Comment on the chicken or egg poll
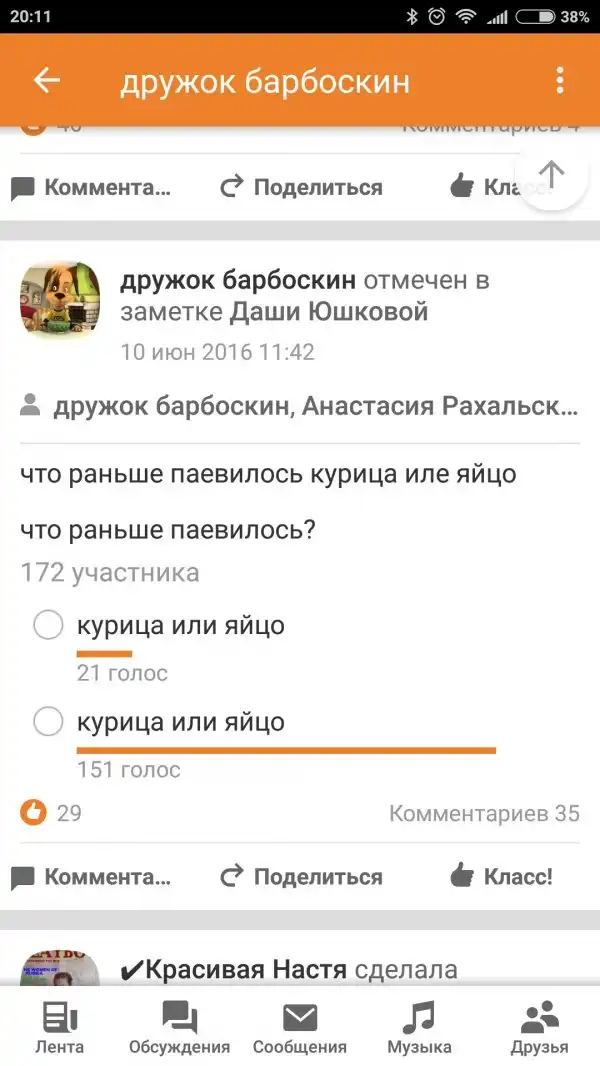The image size is (600, 1066). (x=91, y=877)
